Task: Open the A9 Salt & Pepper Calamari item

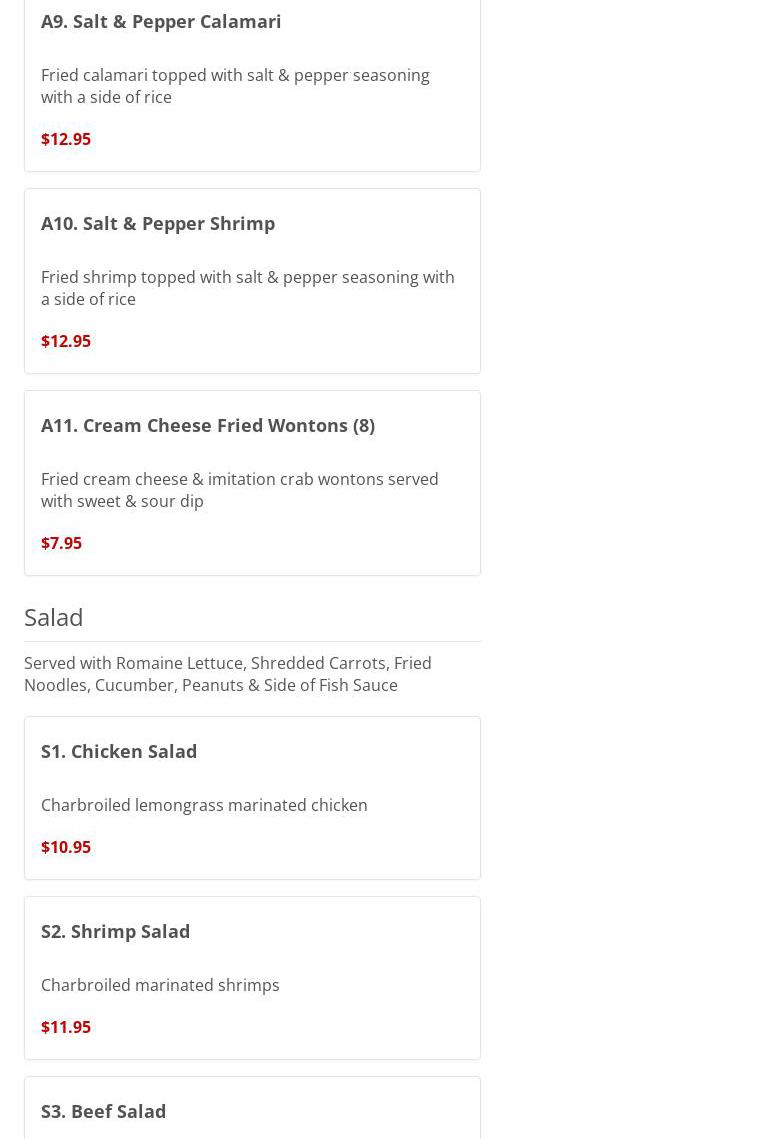Action: [x=161, y=21]
